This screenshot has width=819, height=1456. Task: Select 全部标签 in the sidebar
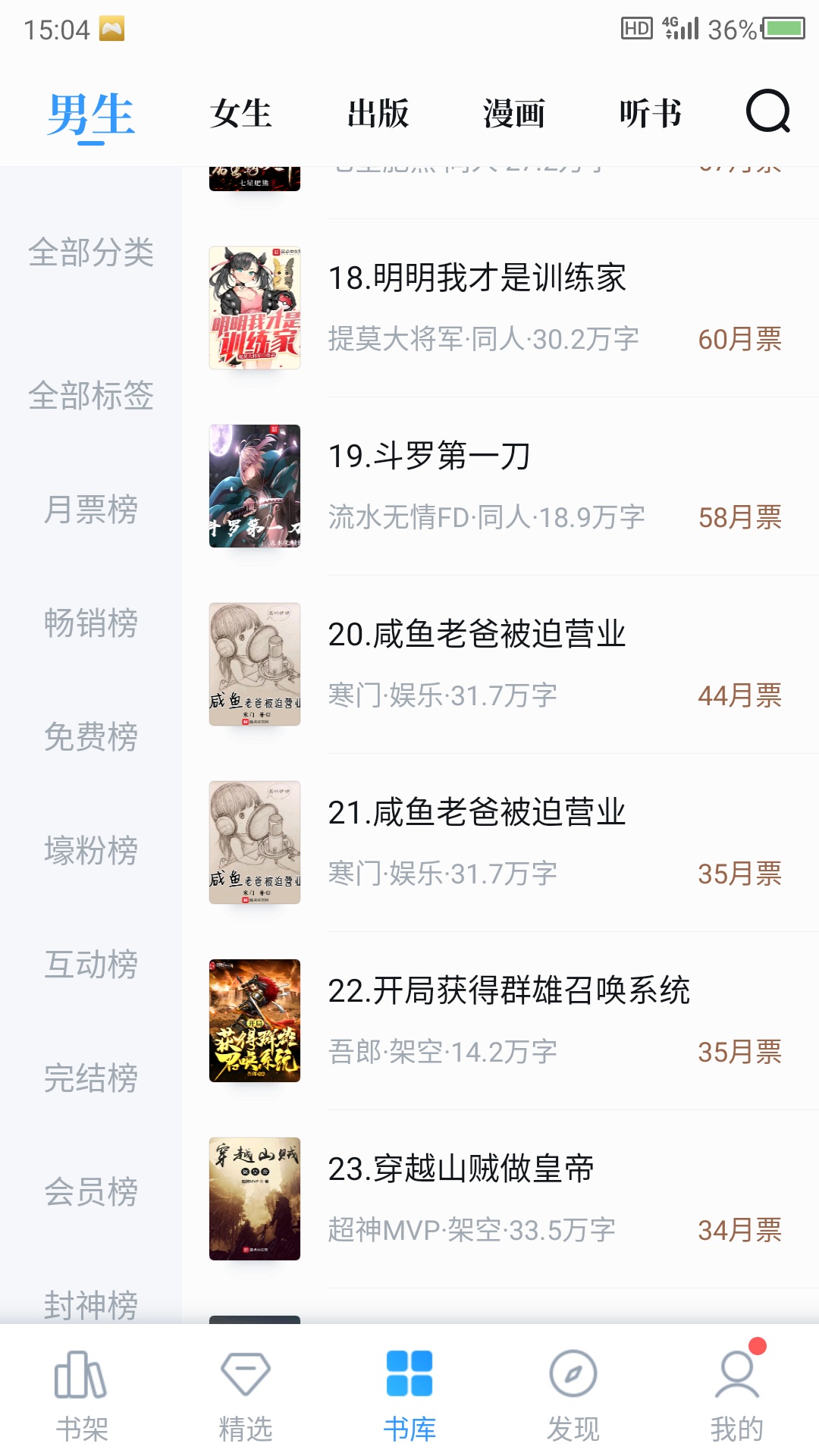pos(91,396)
